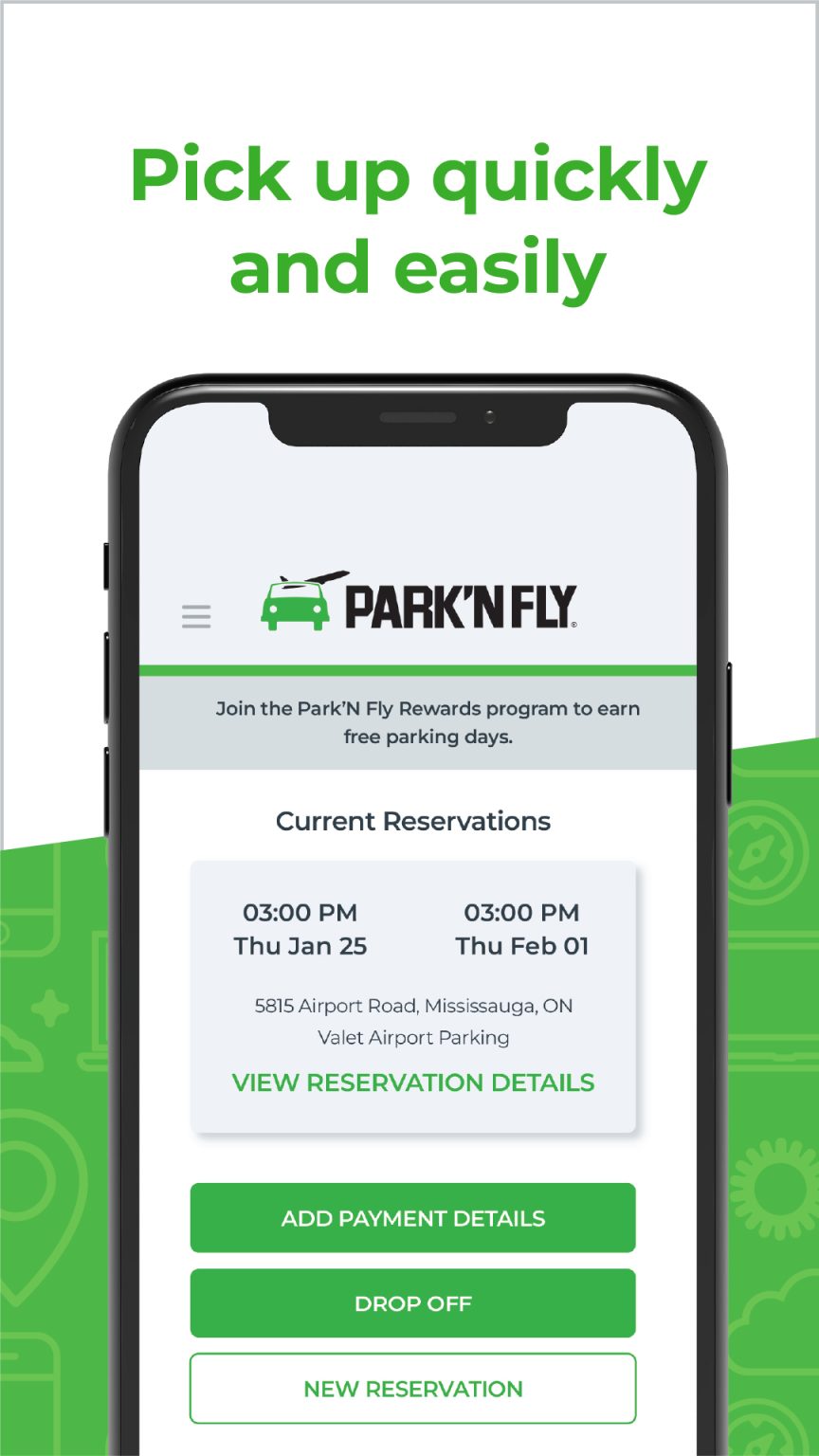Tap the 5815 Airport Road address
Screen dimensions: 819x1456
413,1005
